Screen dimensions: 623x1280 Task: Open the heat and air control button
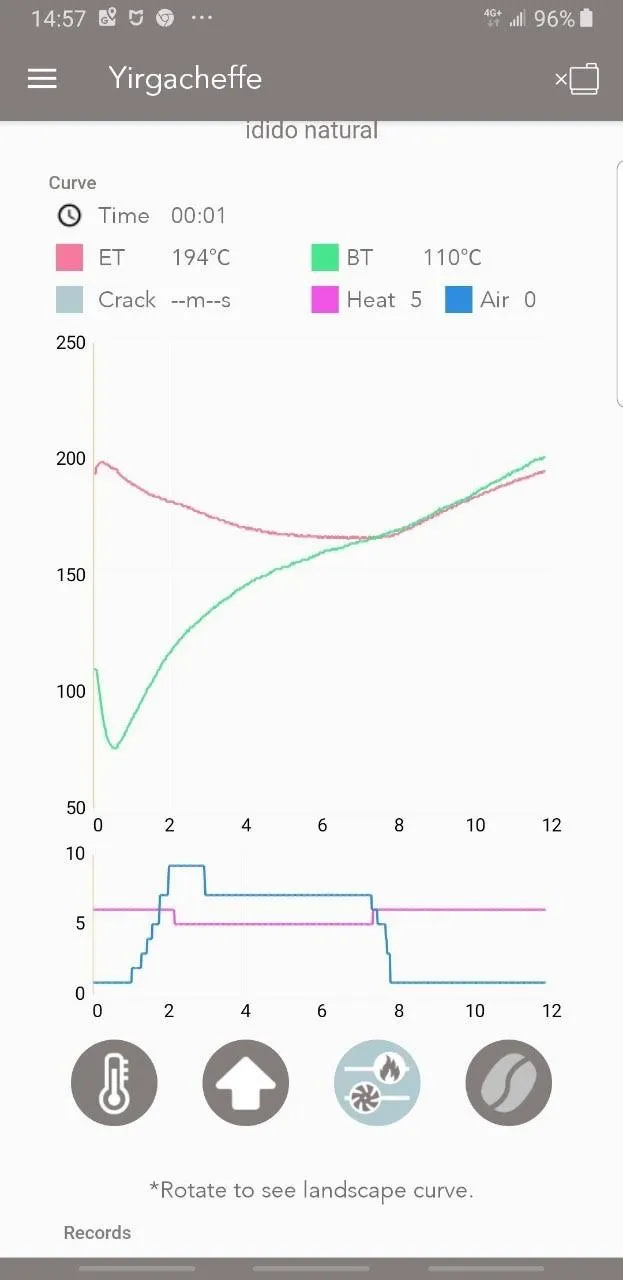pos(377,1083)
